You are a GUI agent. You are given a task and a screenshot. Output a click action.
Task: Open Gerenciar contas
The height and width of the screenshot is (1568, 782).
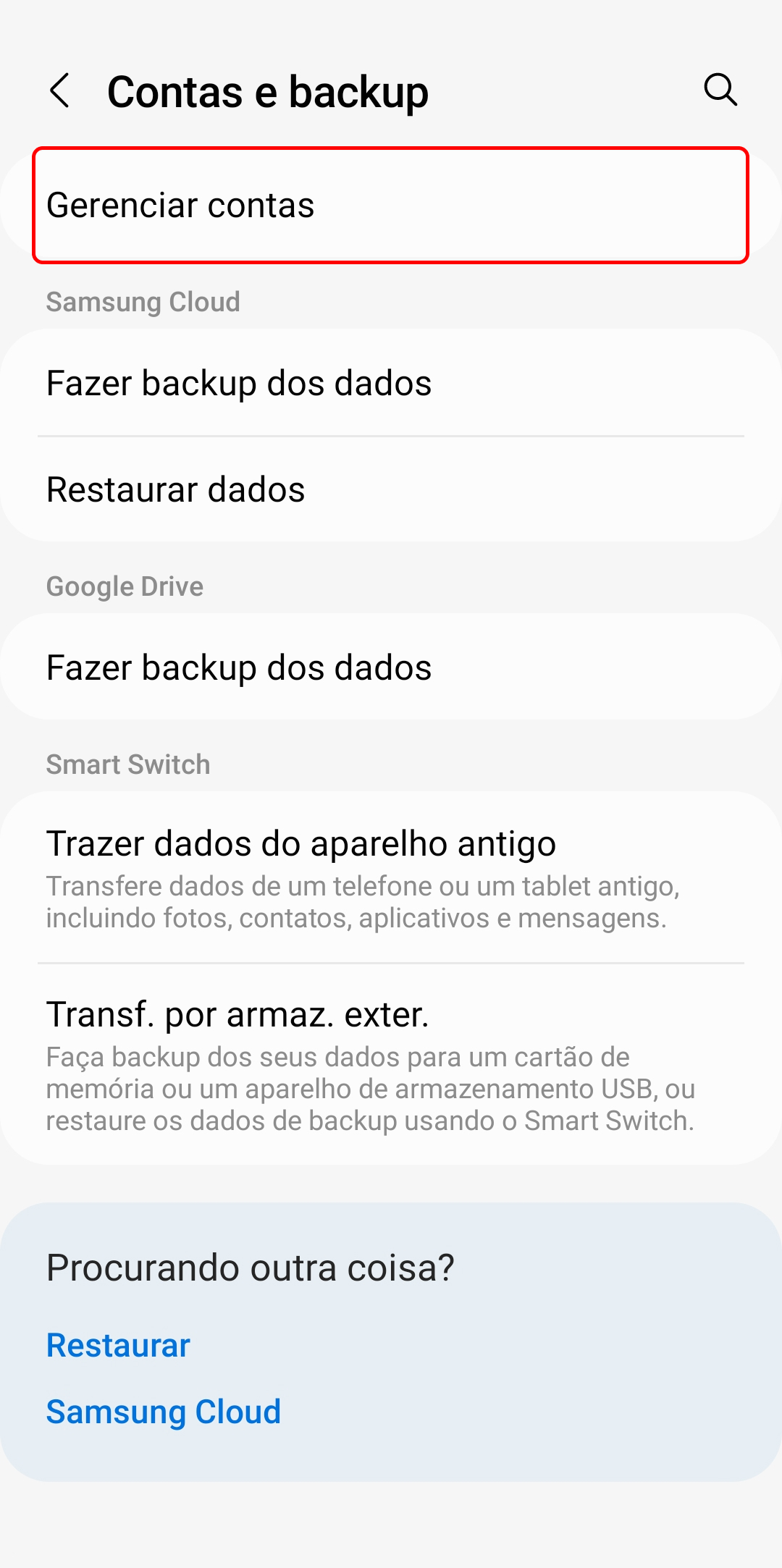[390, 206]
